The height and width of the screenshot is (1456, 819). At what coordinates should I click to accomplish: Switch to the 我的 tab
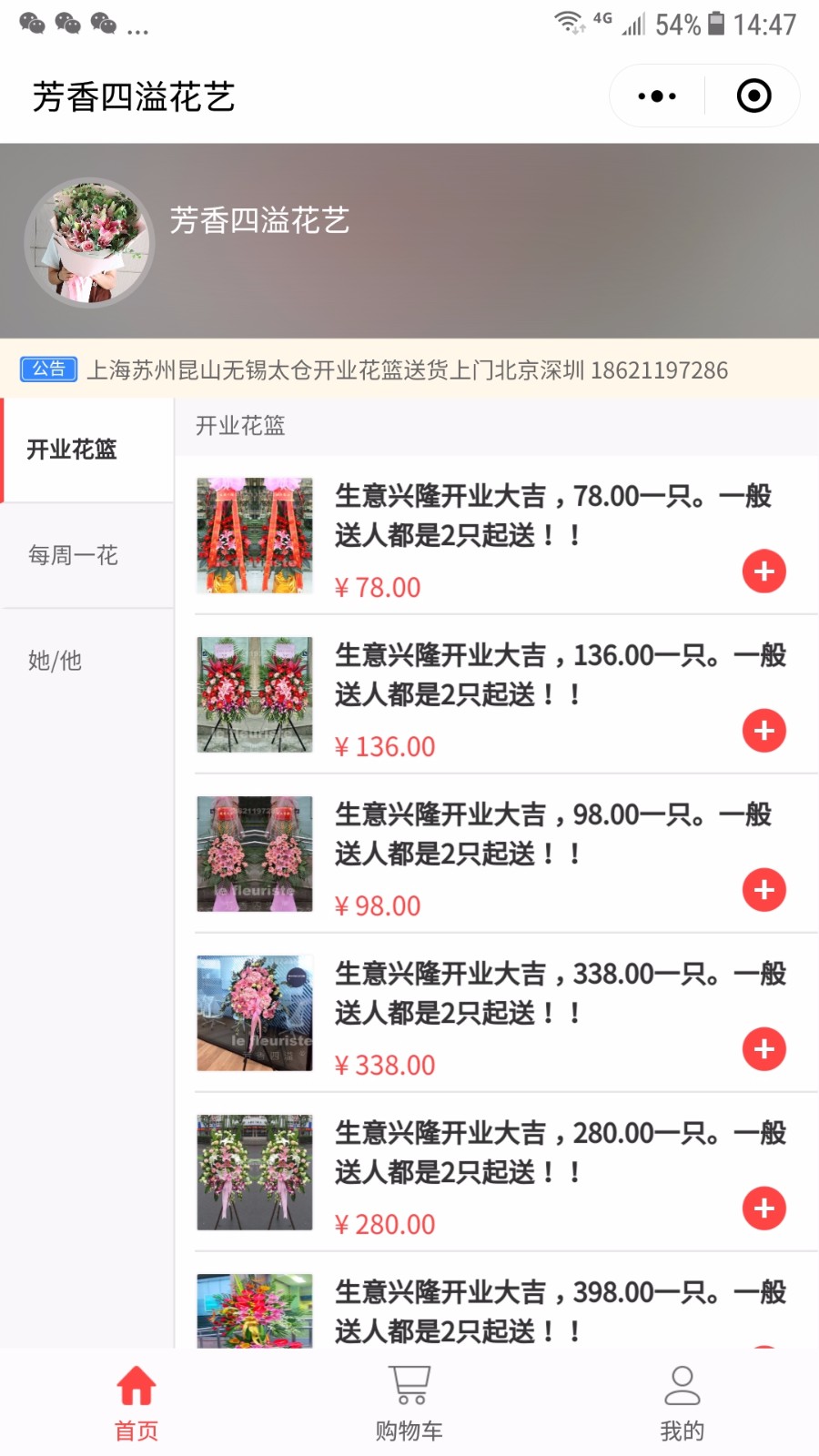click(682, 1403)
